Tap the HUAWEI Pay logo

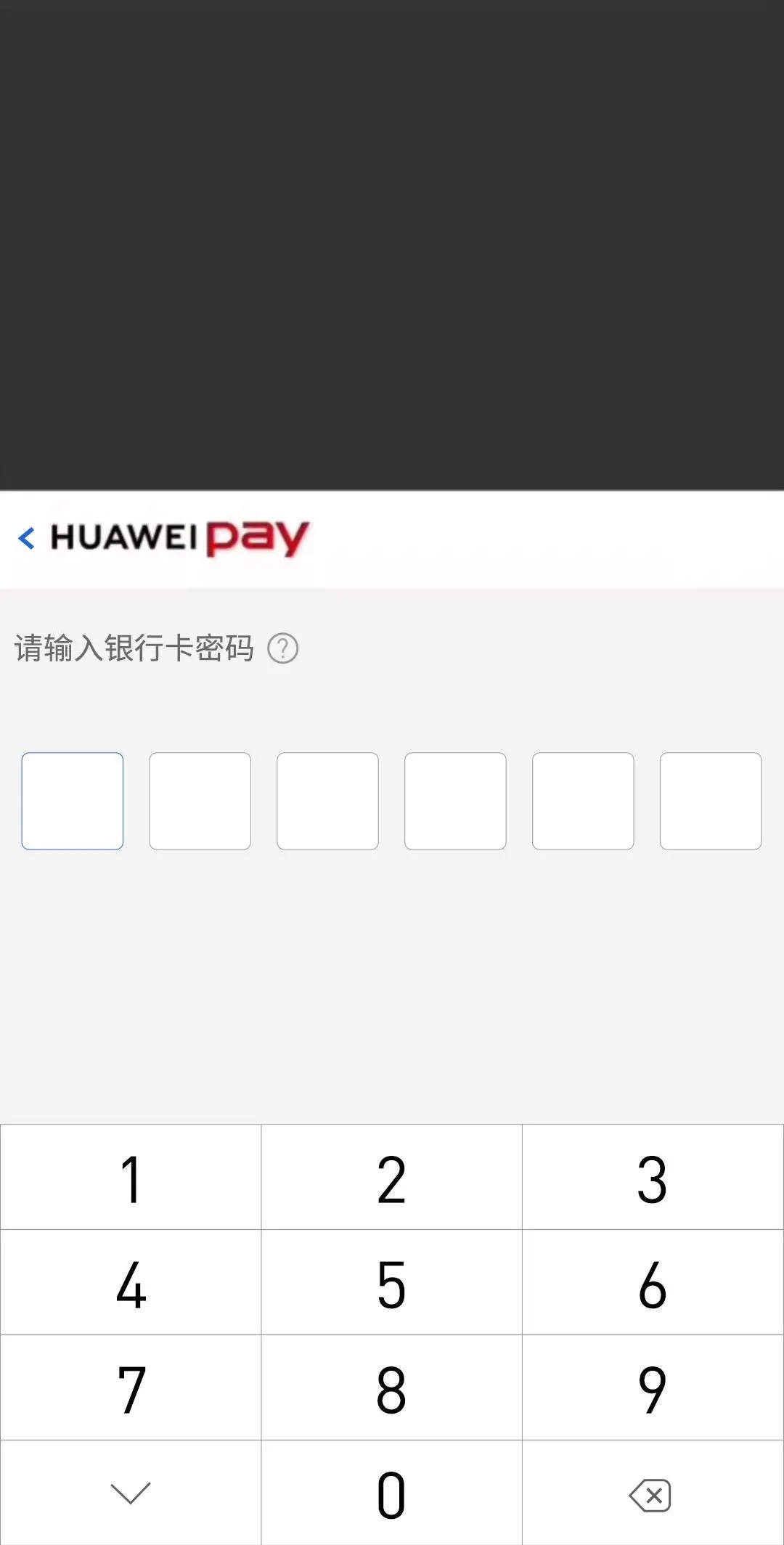pyautogui.click(x=178, y=538)
